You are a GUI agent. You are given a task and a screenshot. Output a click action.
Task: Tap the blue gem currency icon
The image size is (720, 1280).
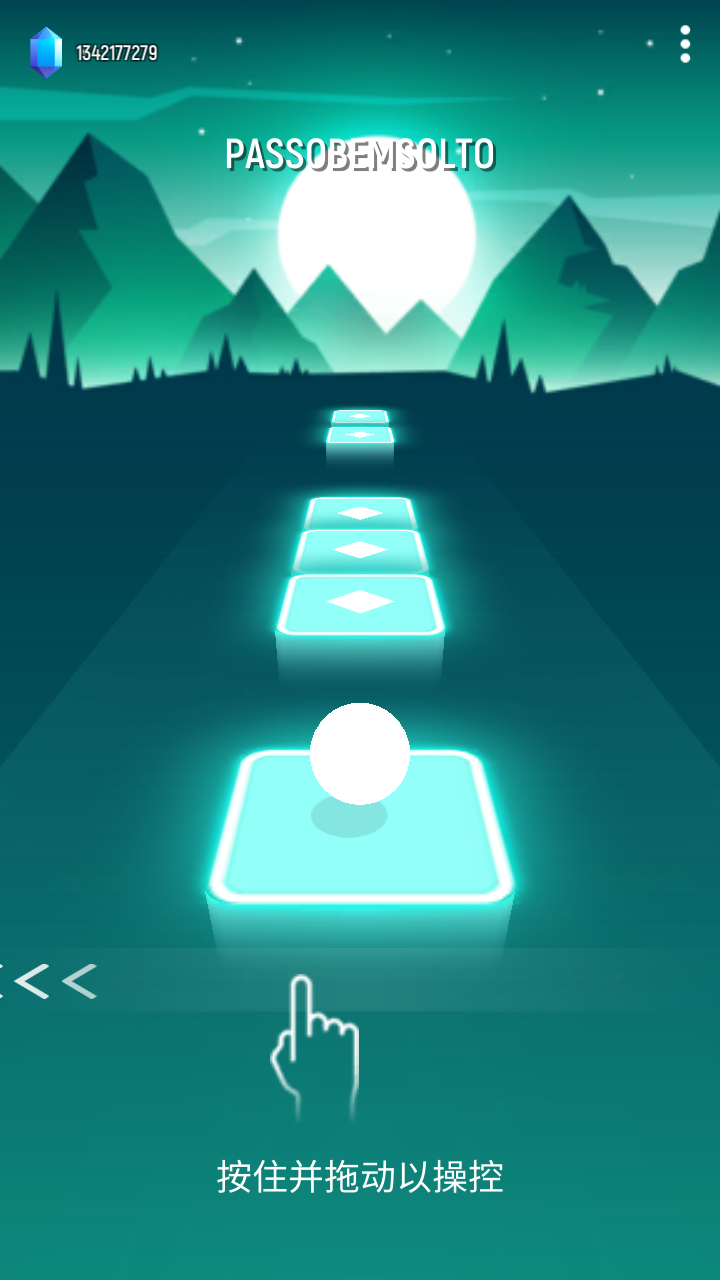46,52
